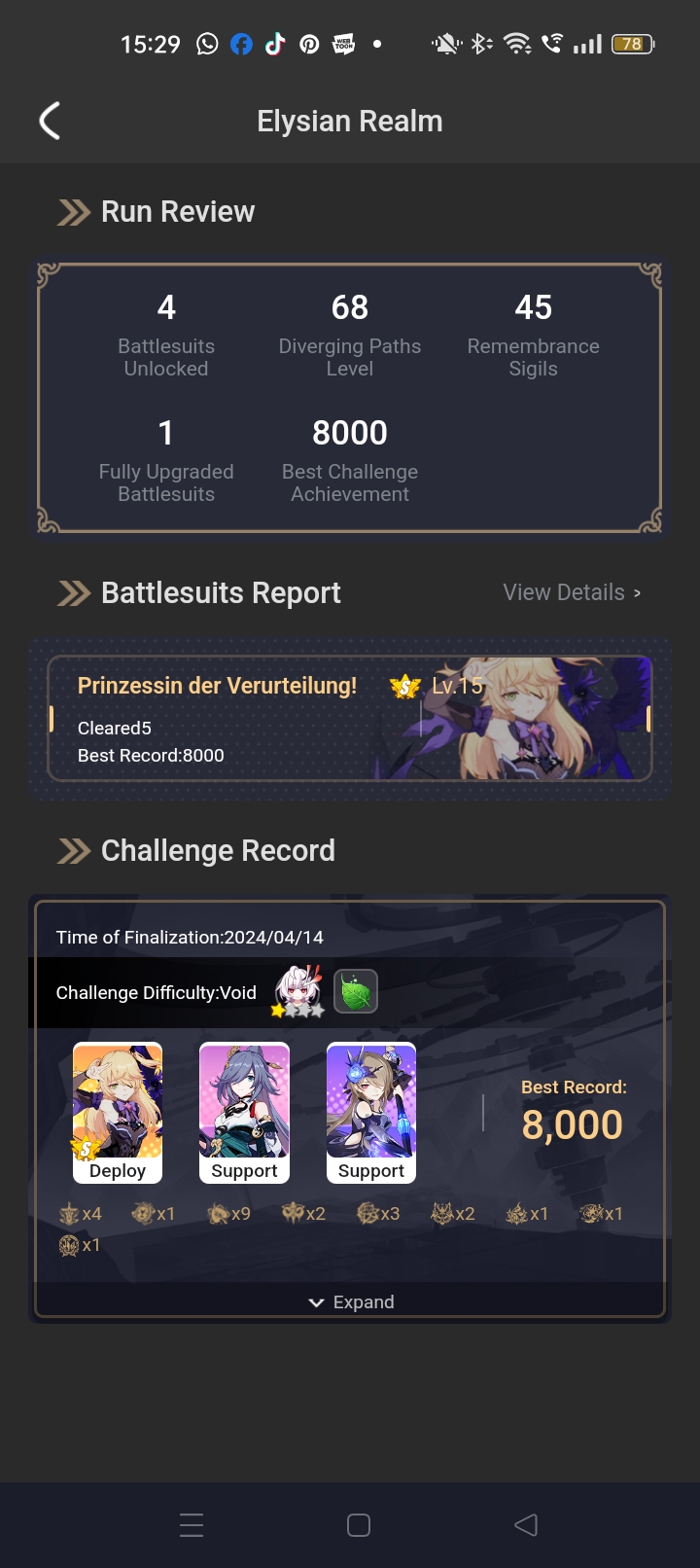The image size is (700, 1568).
Task: Open View Details for Battlesuits Report
Action: [x=571, y=592]
